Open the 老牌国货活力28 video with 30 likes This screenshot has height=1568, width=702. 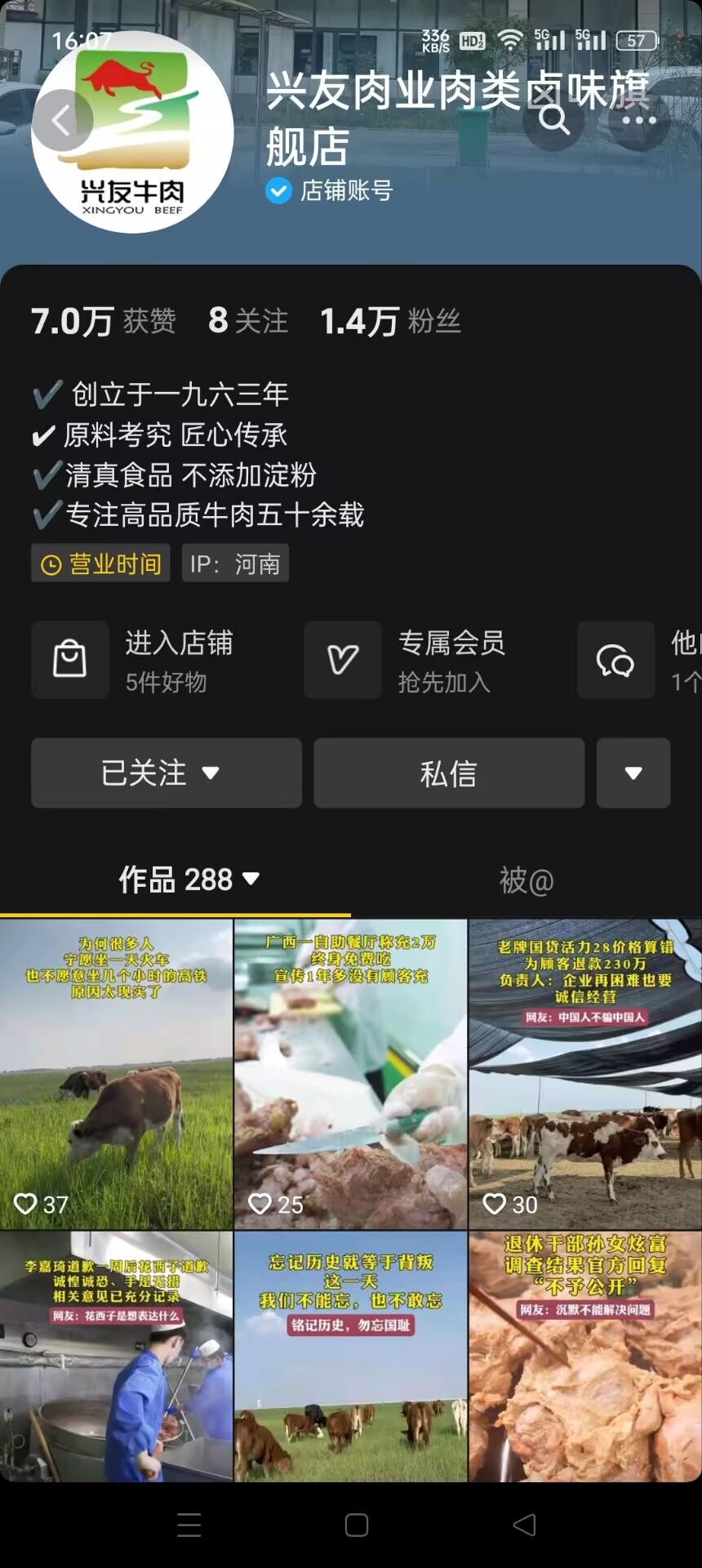tap(585, 1074)
